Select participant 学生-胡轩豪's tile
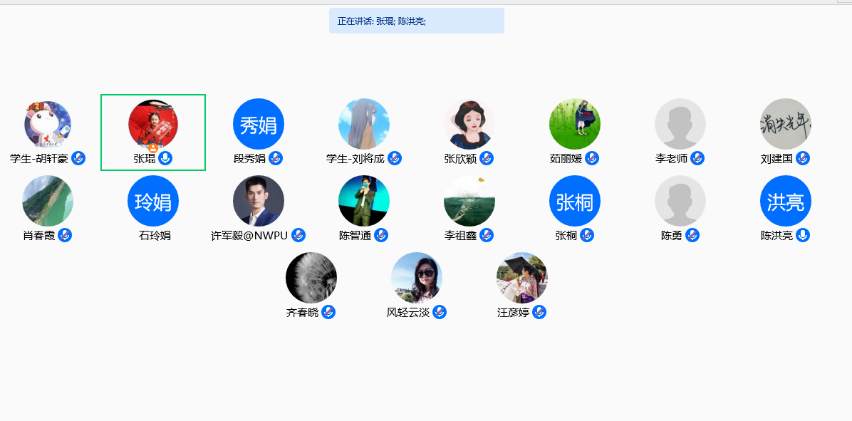Viewport: 852px width, 421px height. coord(48,125)
